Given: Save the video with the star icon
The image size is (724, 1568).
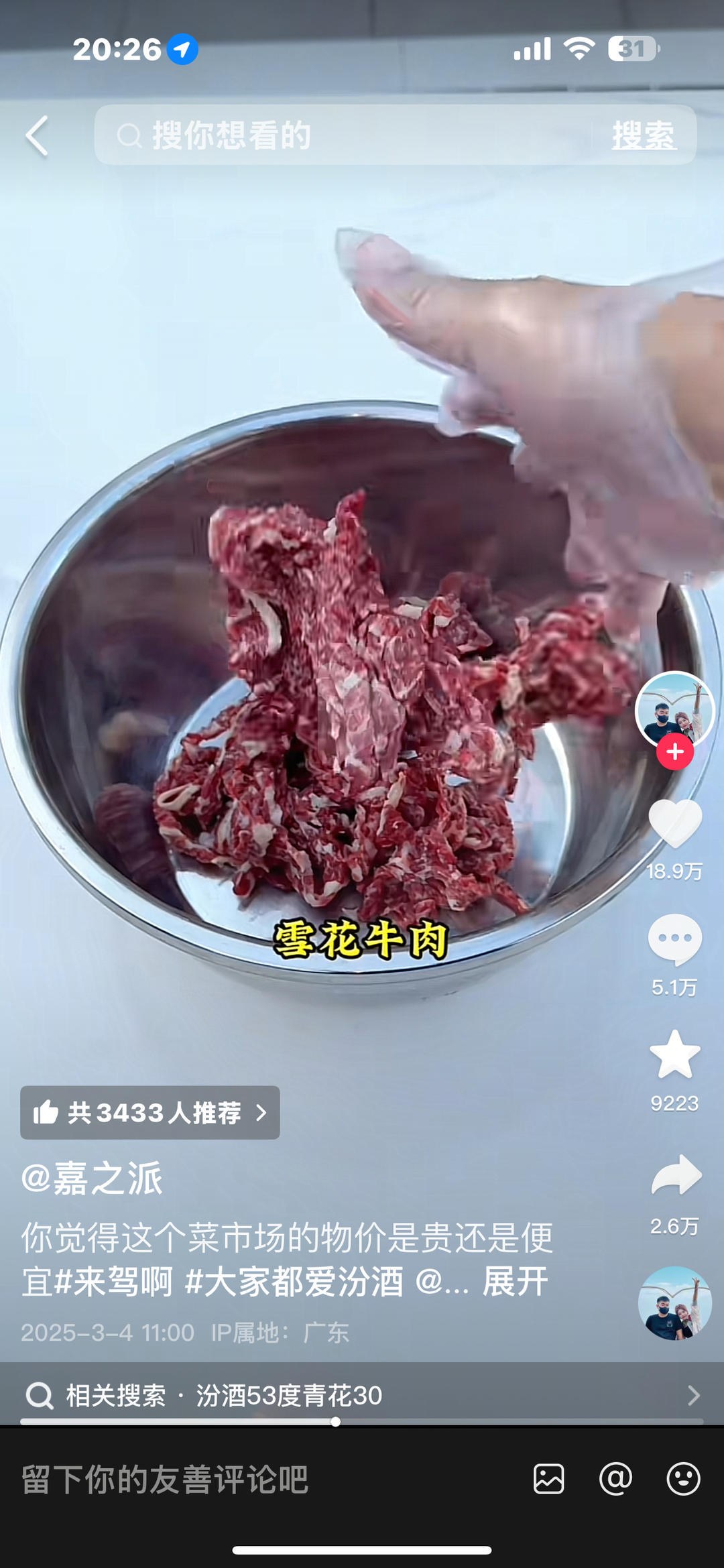Looking at the screenshot, I should (674, 1055).
